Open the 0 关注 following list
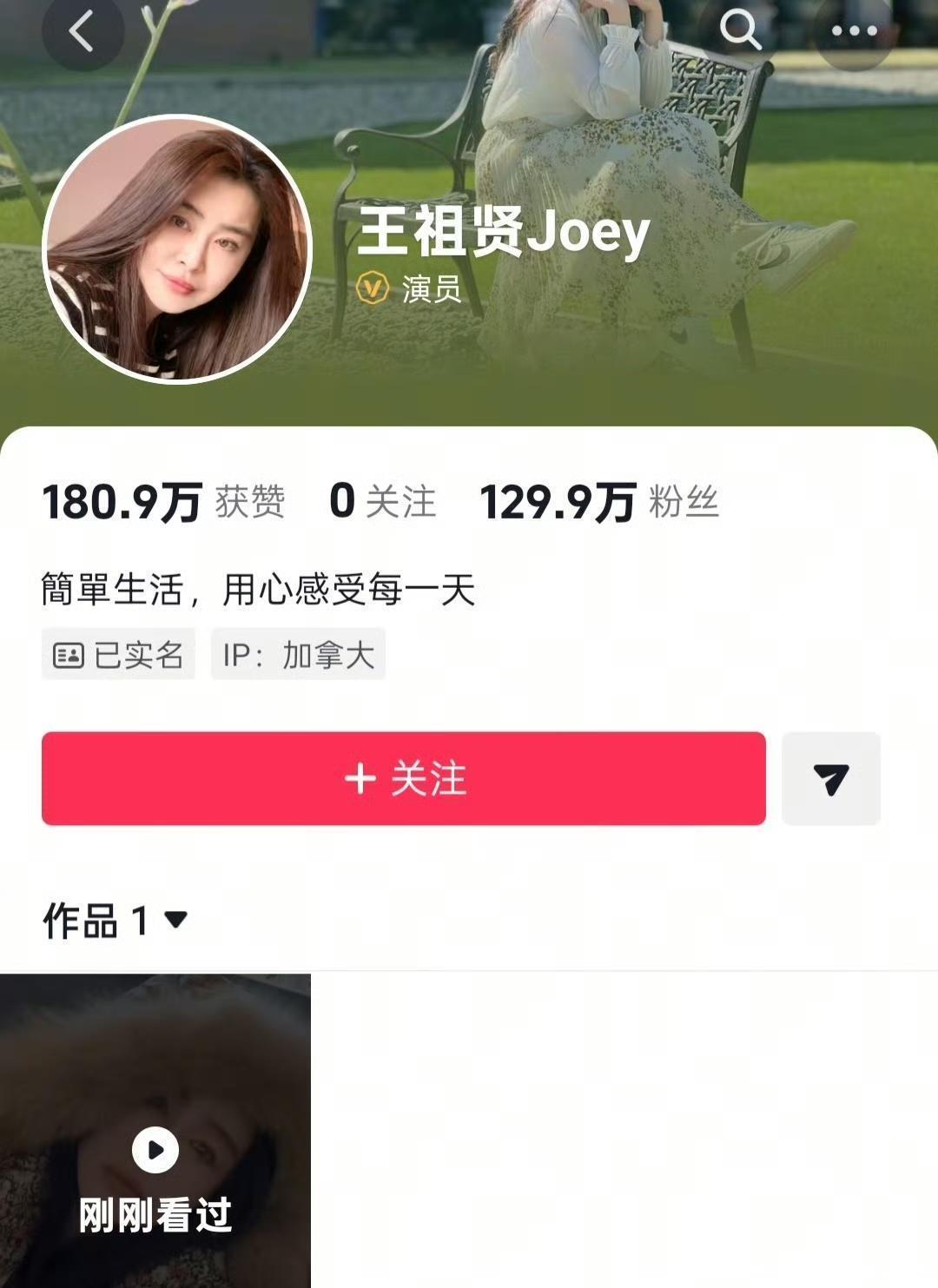 coord(382,502)
